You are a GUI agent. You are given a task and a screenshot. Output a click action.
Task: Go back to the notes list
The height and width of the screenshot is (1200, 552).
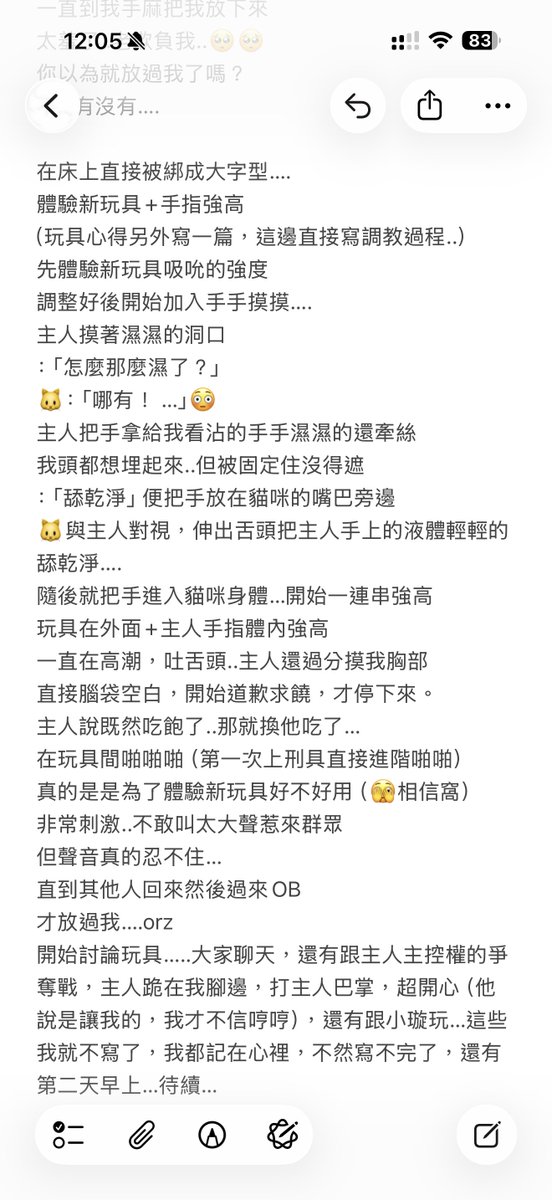pyautogui.click(x=51, y=106)
